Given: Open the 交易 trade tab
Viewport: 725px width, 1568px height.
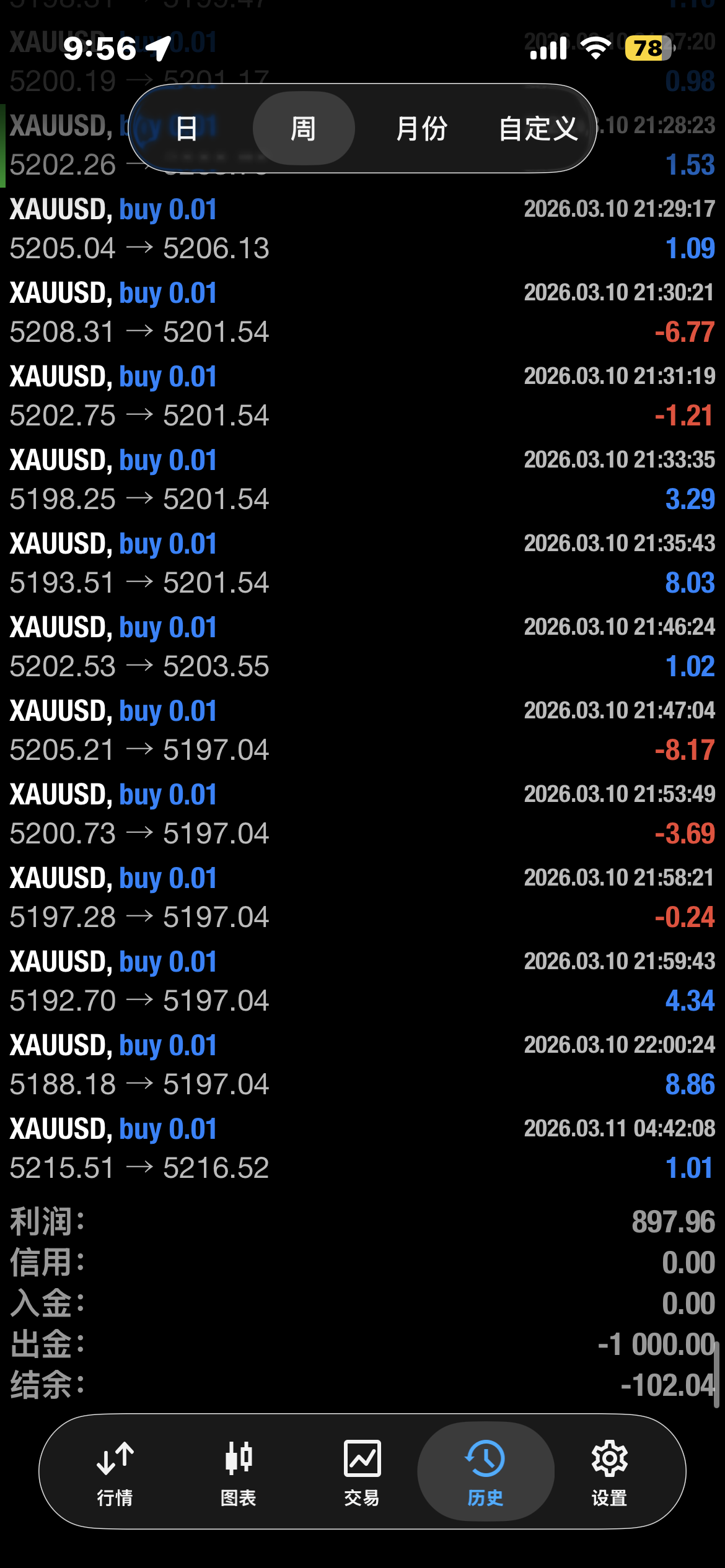Looking at the screenshot, I should [362, 1471].
